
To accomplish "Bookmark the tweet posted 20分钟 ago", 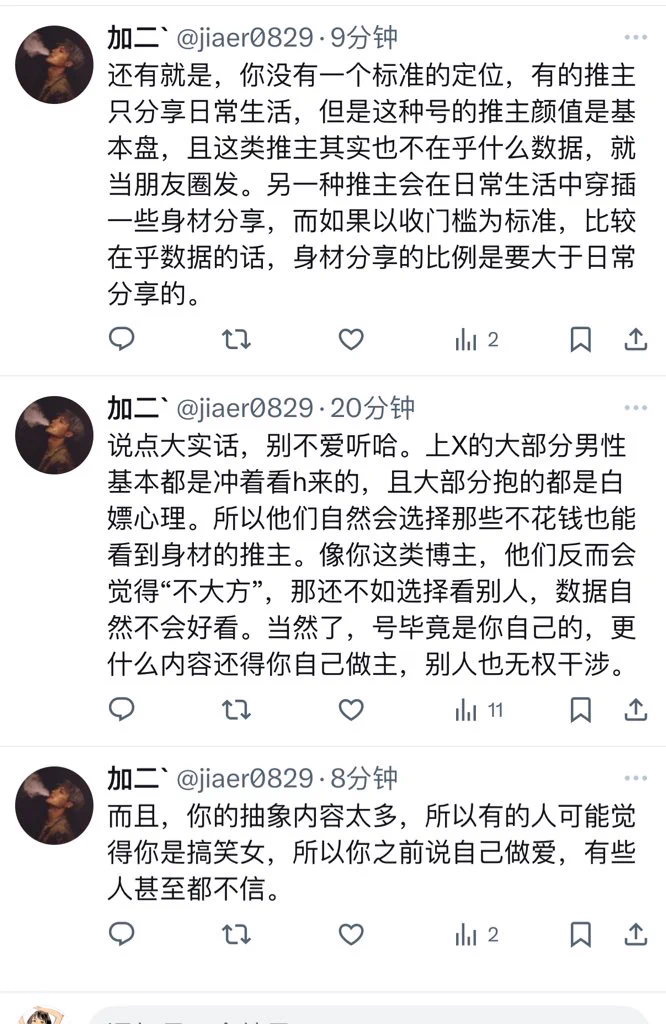I will pos(581,710).
